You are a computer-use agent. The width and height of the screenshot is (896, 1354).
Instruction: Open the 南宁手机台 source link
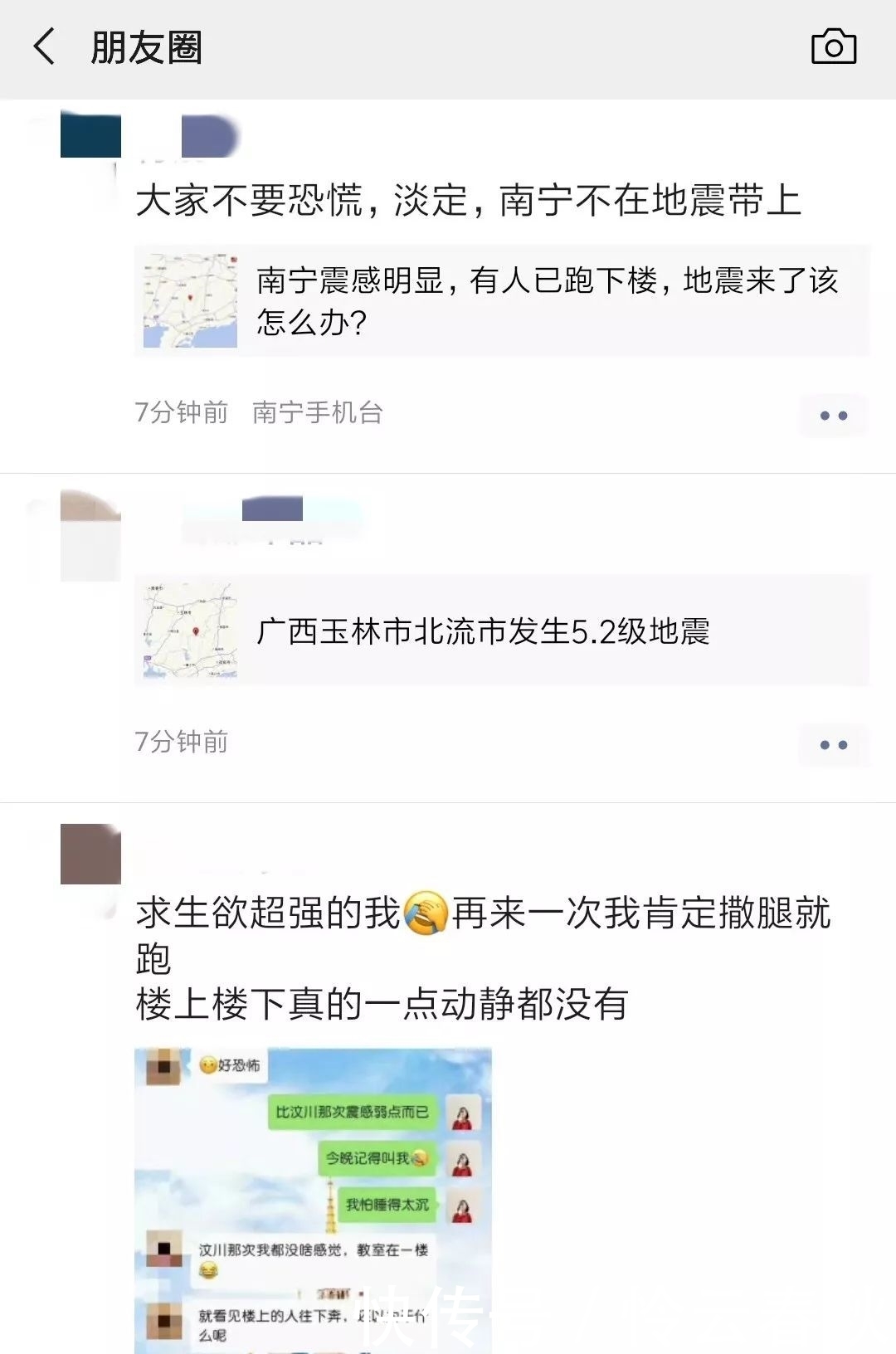(317, 412)
